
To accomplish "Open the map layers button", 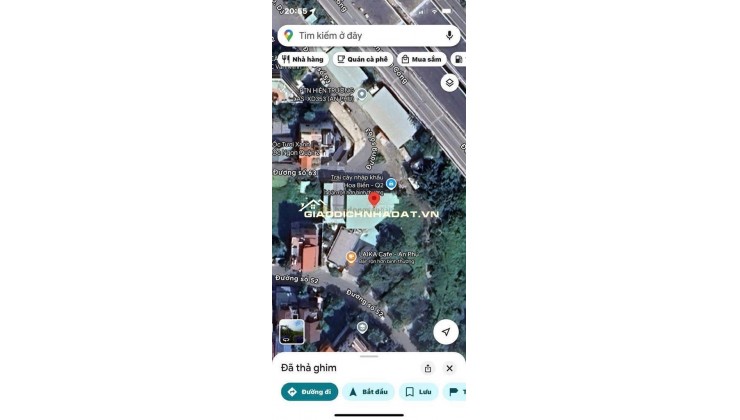I will [449, 82].
